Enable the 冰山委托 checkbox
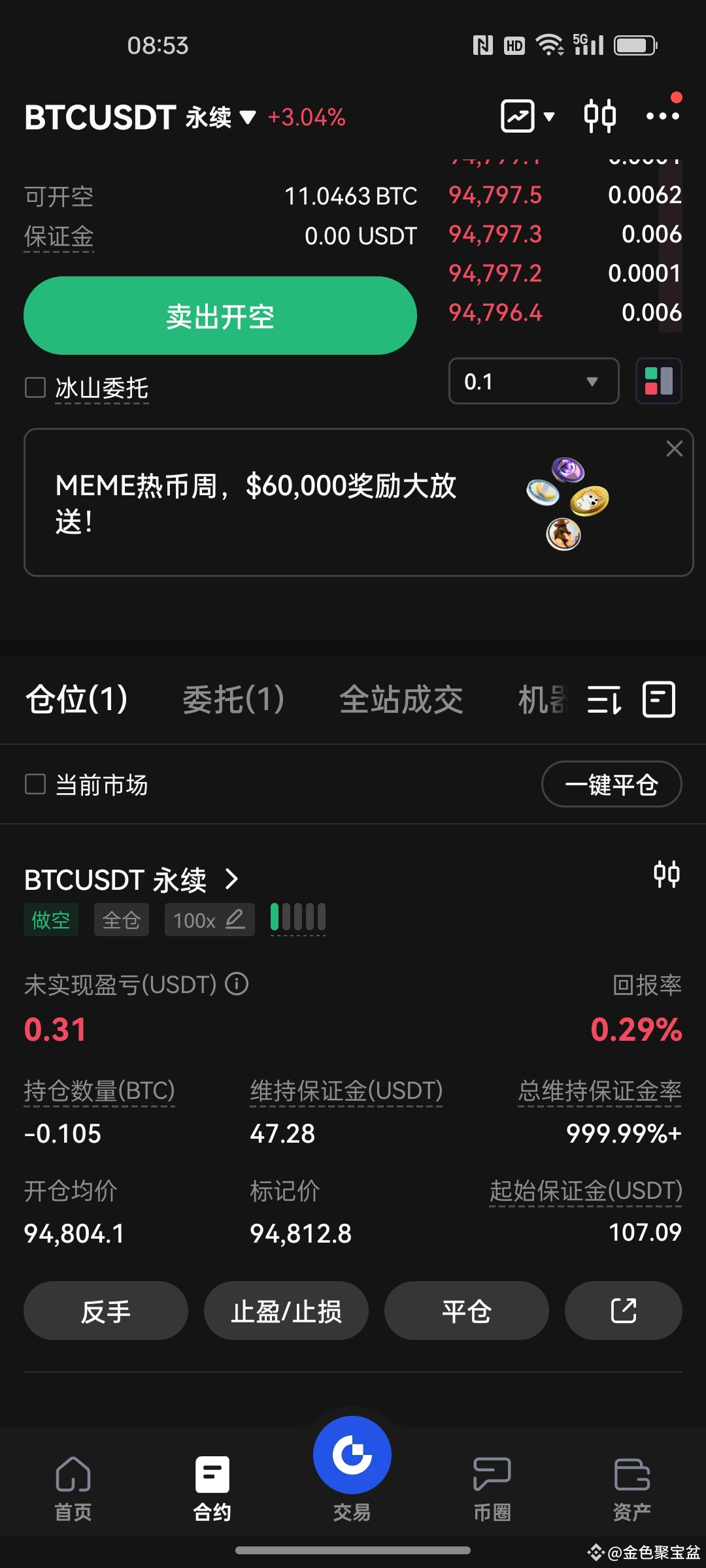 pos(34,387)
